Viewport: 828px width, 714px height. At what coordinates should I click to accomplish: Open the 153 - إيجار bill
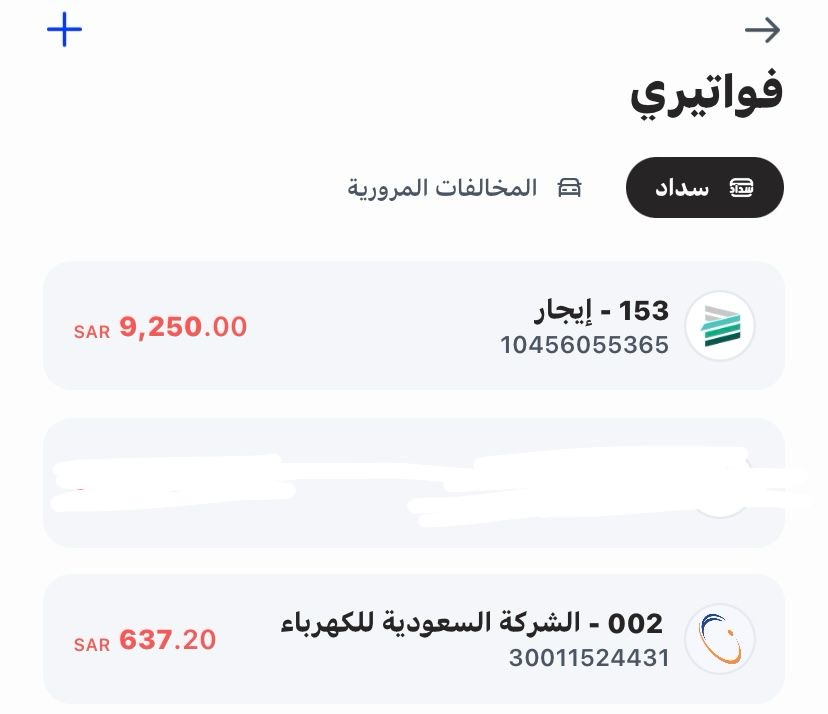pos(414,326)
